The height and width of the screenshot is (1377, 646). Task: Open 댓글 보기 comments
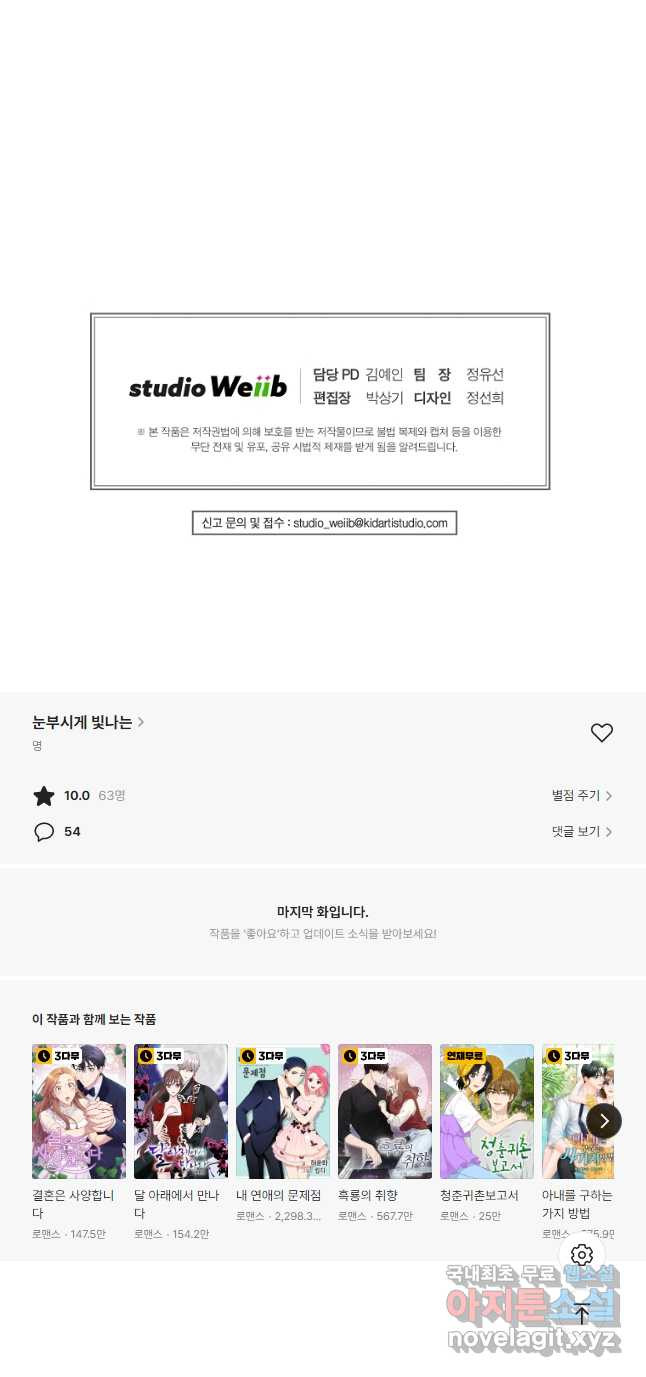pyautogui.click(x=581, y=832)
